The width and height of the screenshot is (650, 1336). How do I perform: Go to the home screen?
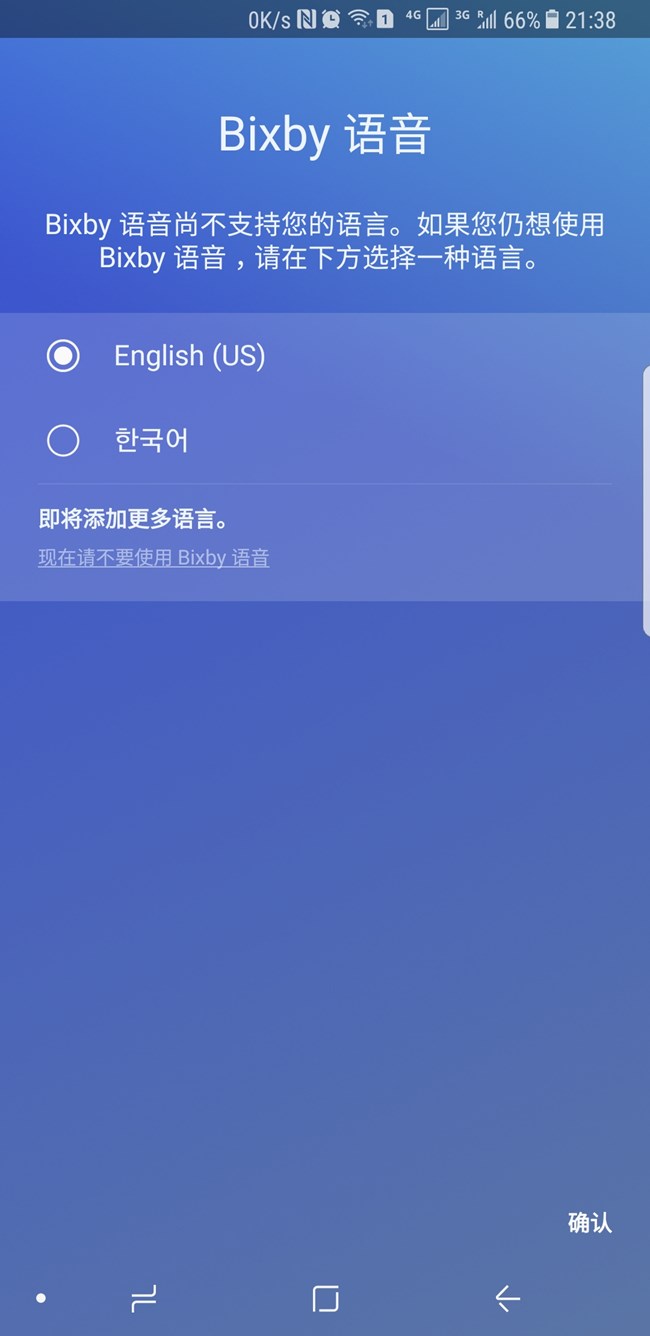(325, 1298)
